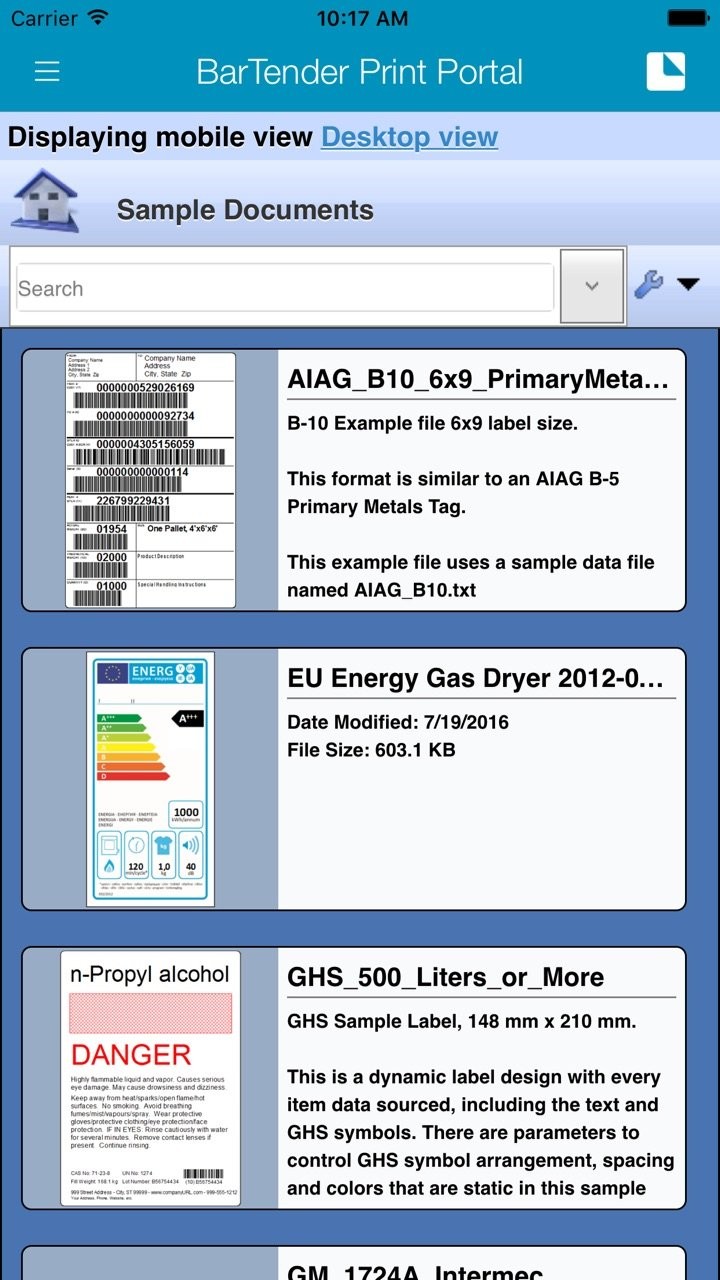Focus the Search field

284,289
